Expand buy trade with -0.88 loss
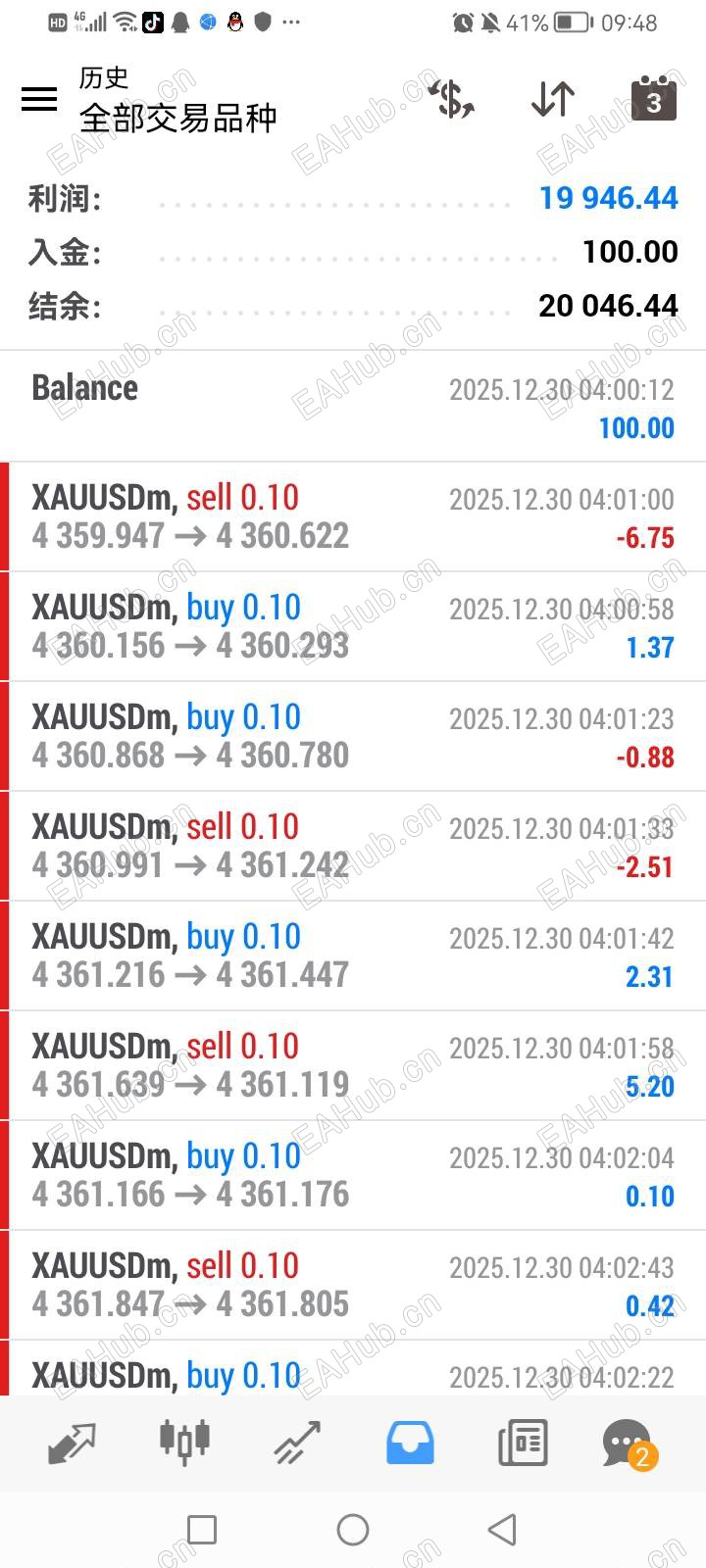 point(353,736)
